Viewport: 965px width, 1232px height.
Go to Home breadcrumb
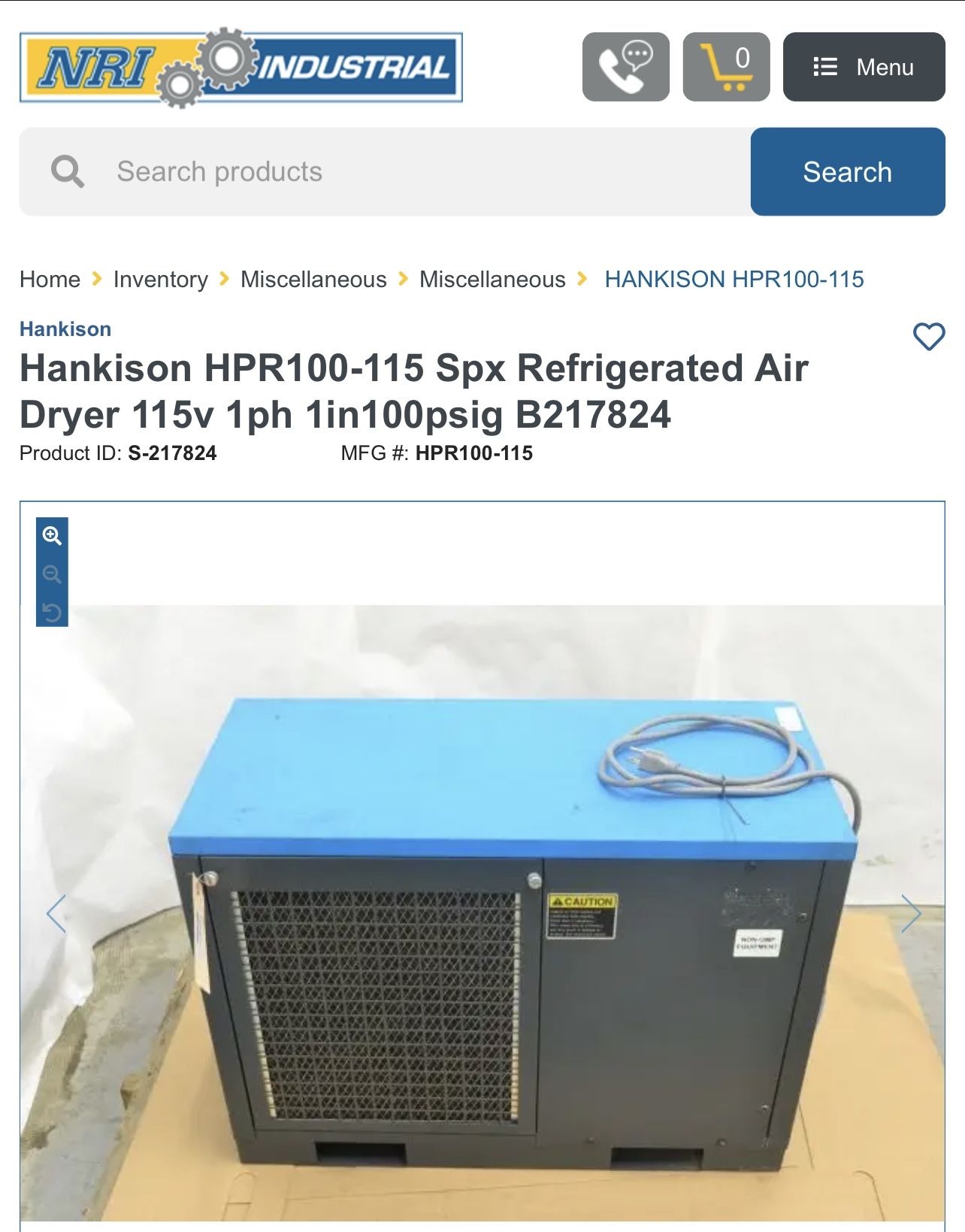click(x=50, y=279)
